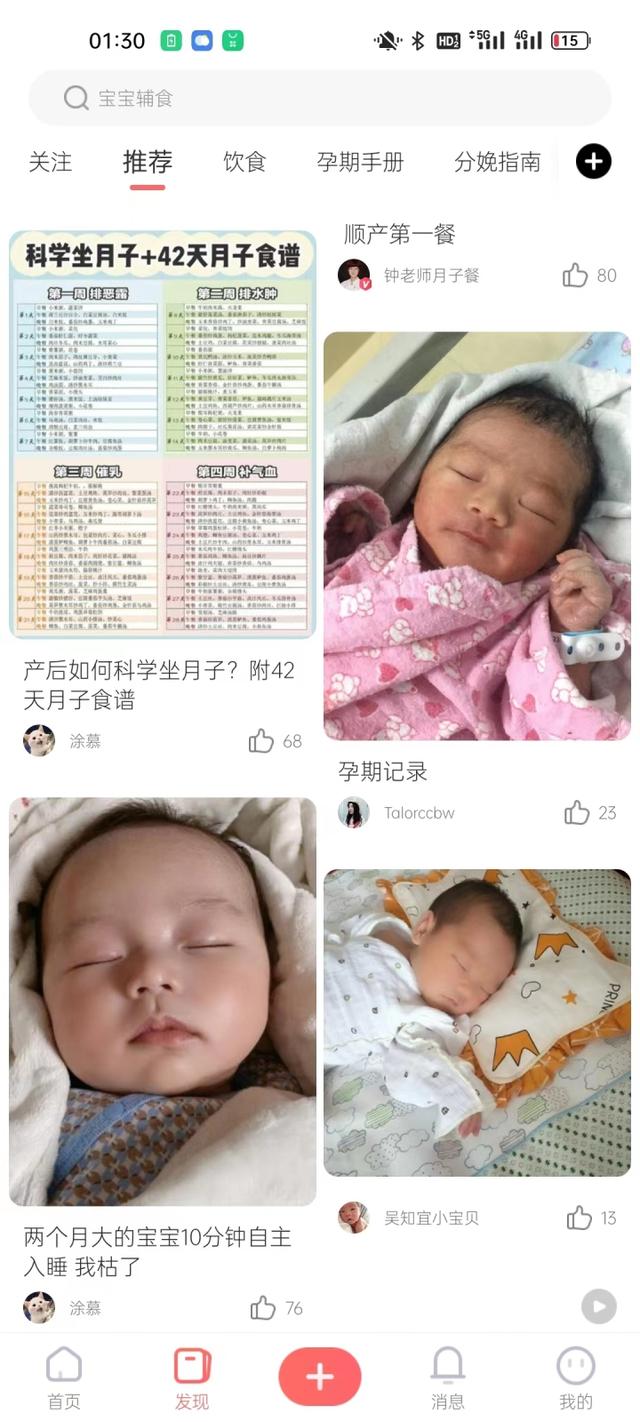Switch to the 饮食 tab
The image size is (640, 1422).
(244, 162)
